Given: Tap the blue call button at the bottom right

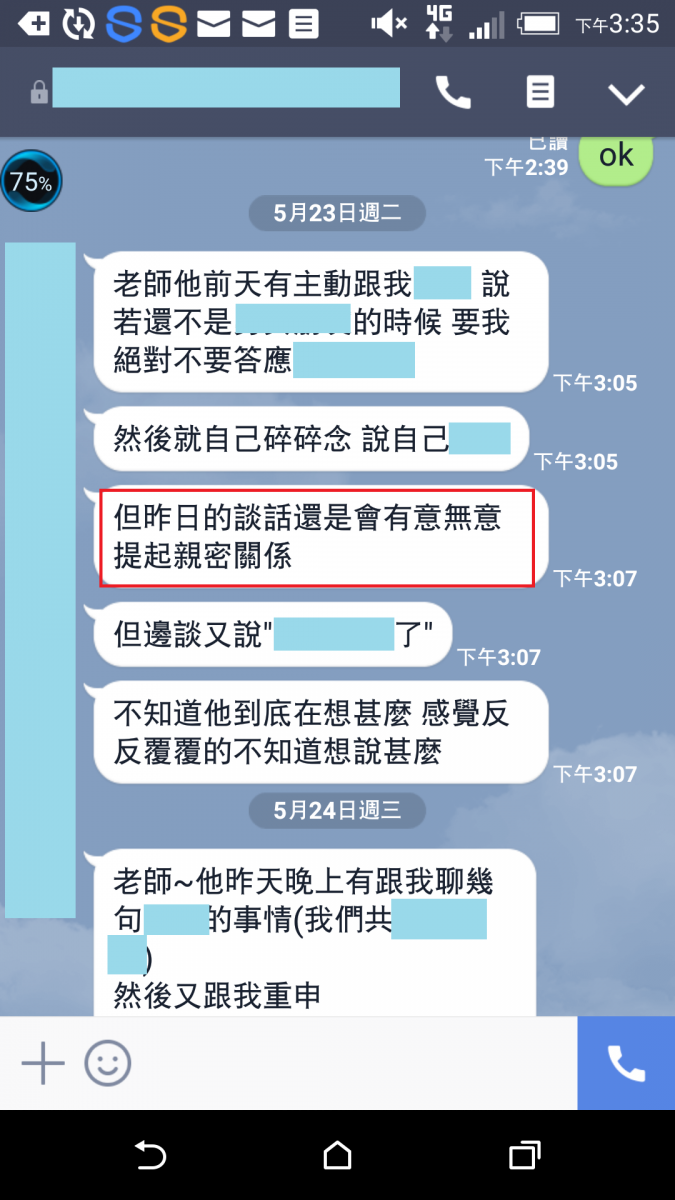Looking at the screenshot, I should click(626, 1063).
